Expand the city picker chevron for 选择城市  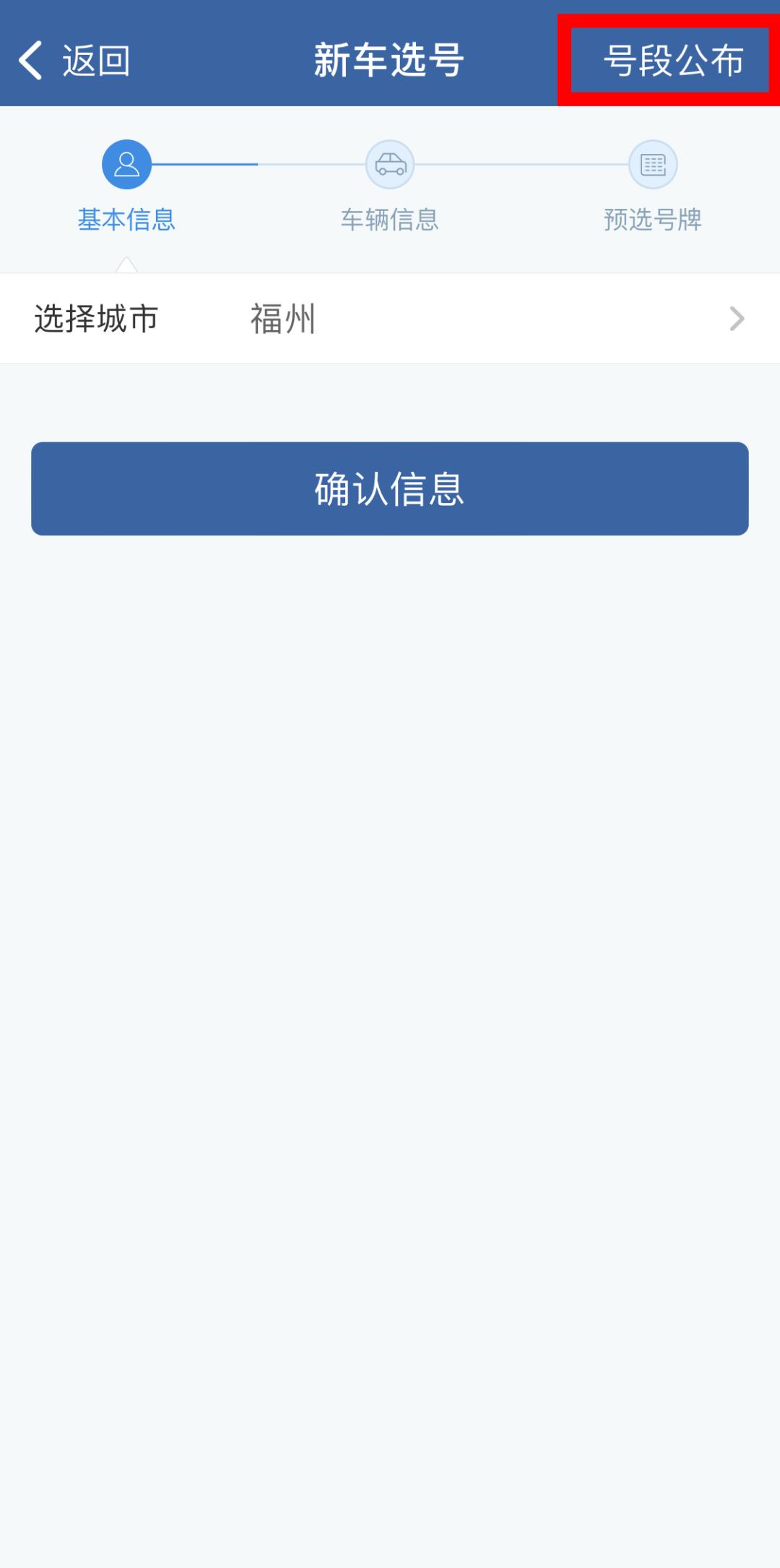tap(738, 318)
